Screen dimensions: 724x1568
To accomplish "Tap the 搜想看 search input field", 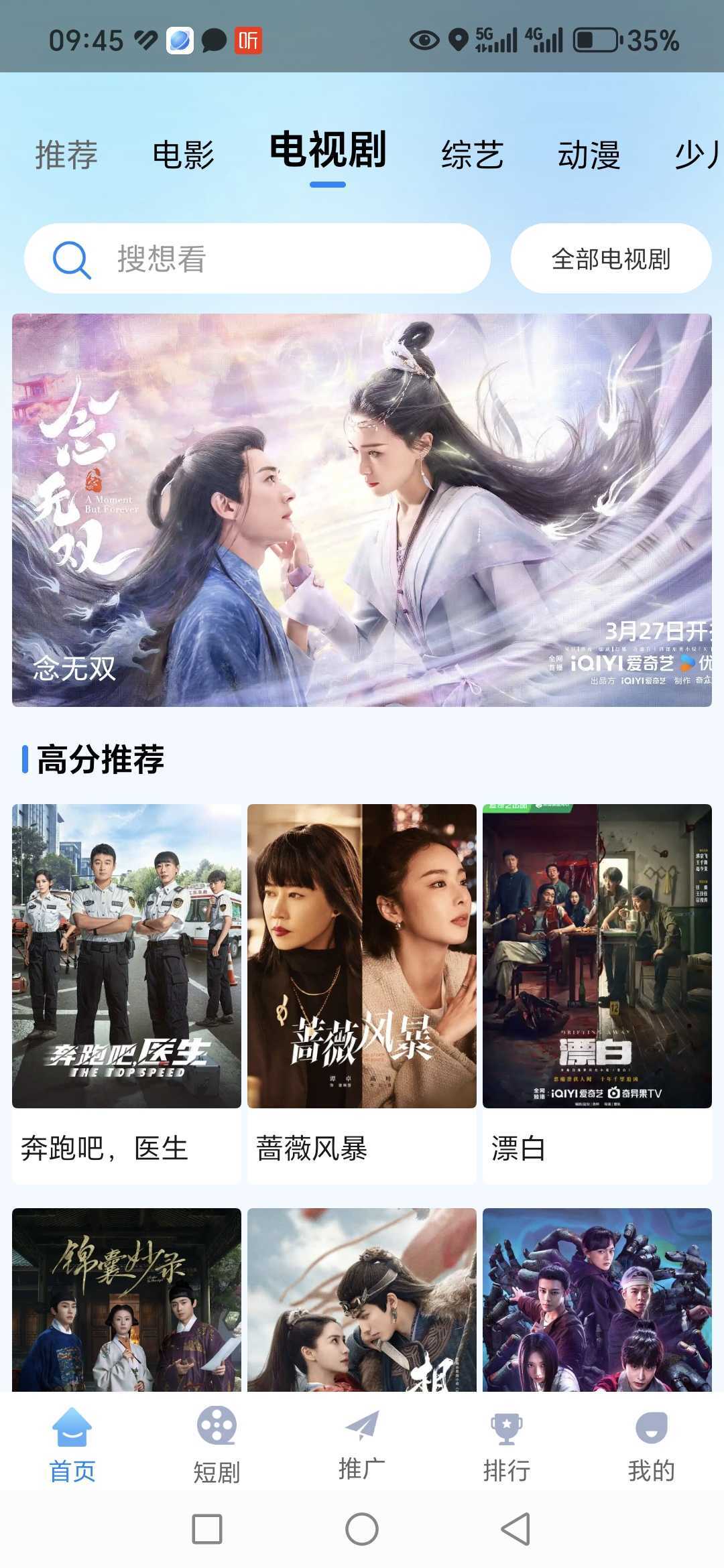I will [201, 261].
